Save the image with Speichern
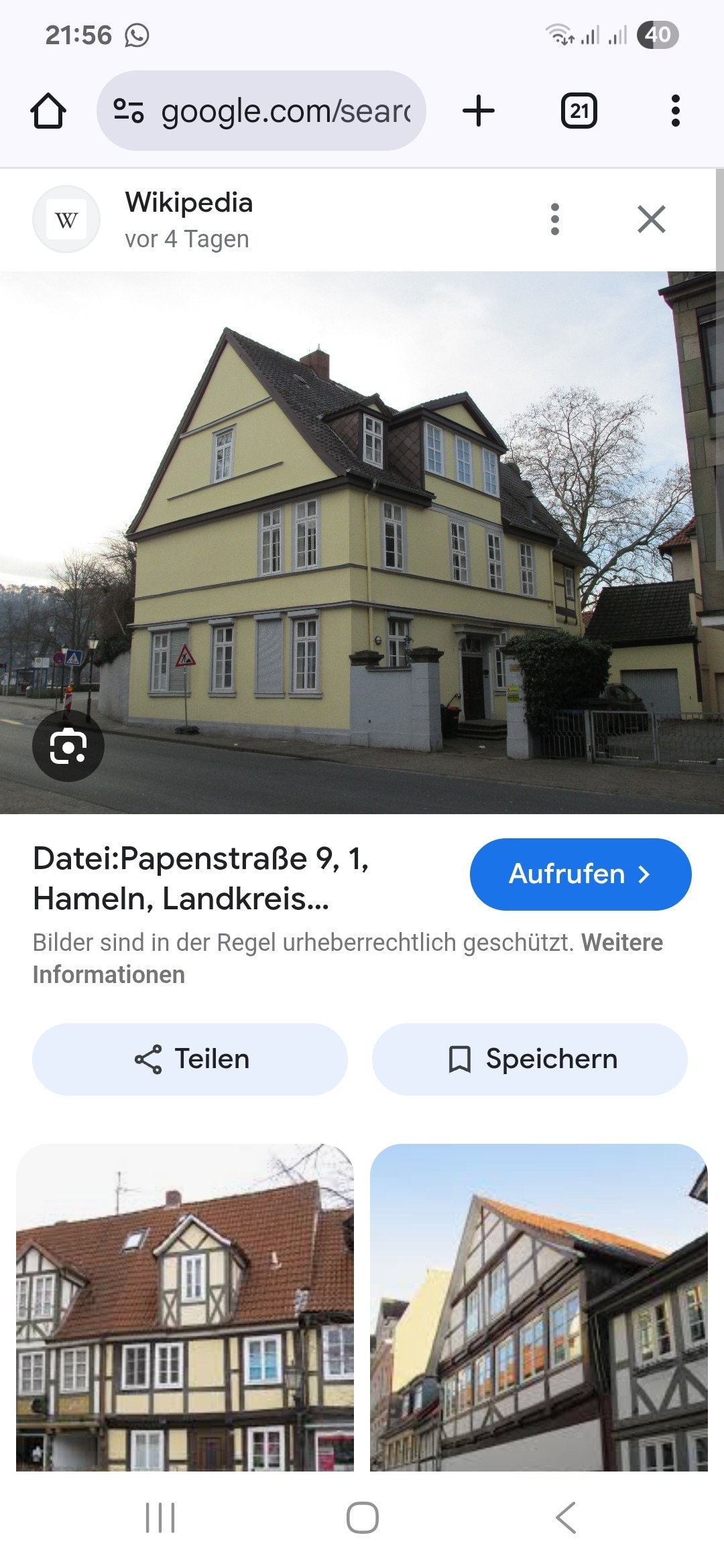724x1568 pixels. tap(530, 1059)
